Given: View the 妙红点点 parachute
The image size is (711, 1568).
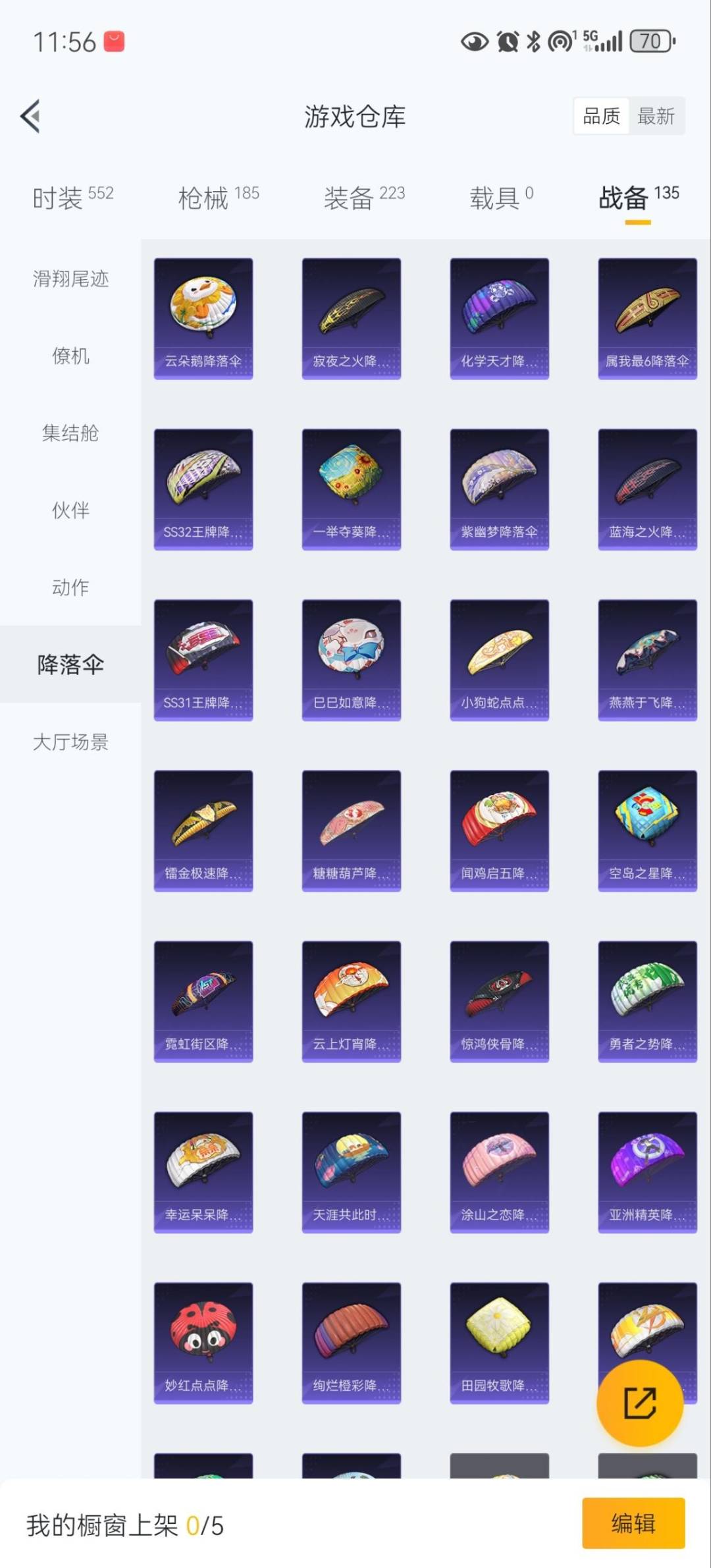Looking at the screenshot, I should tap(203, 1342).
